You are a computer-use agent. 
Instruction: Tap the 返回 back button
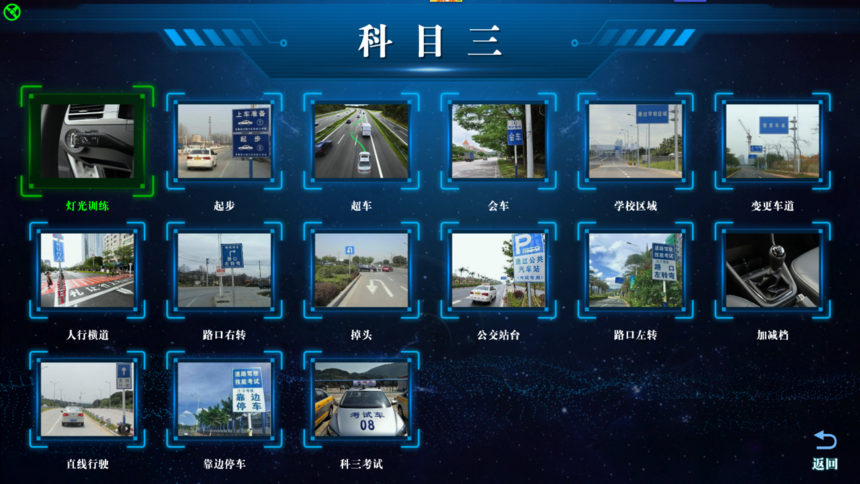[824, 450]
